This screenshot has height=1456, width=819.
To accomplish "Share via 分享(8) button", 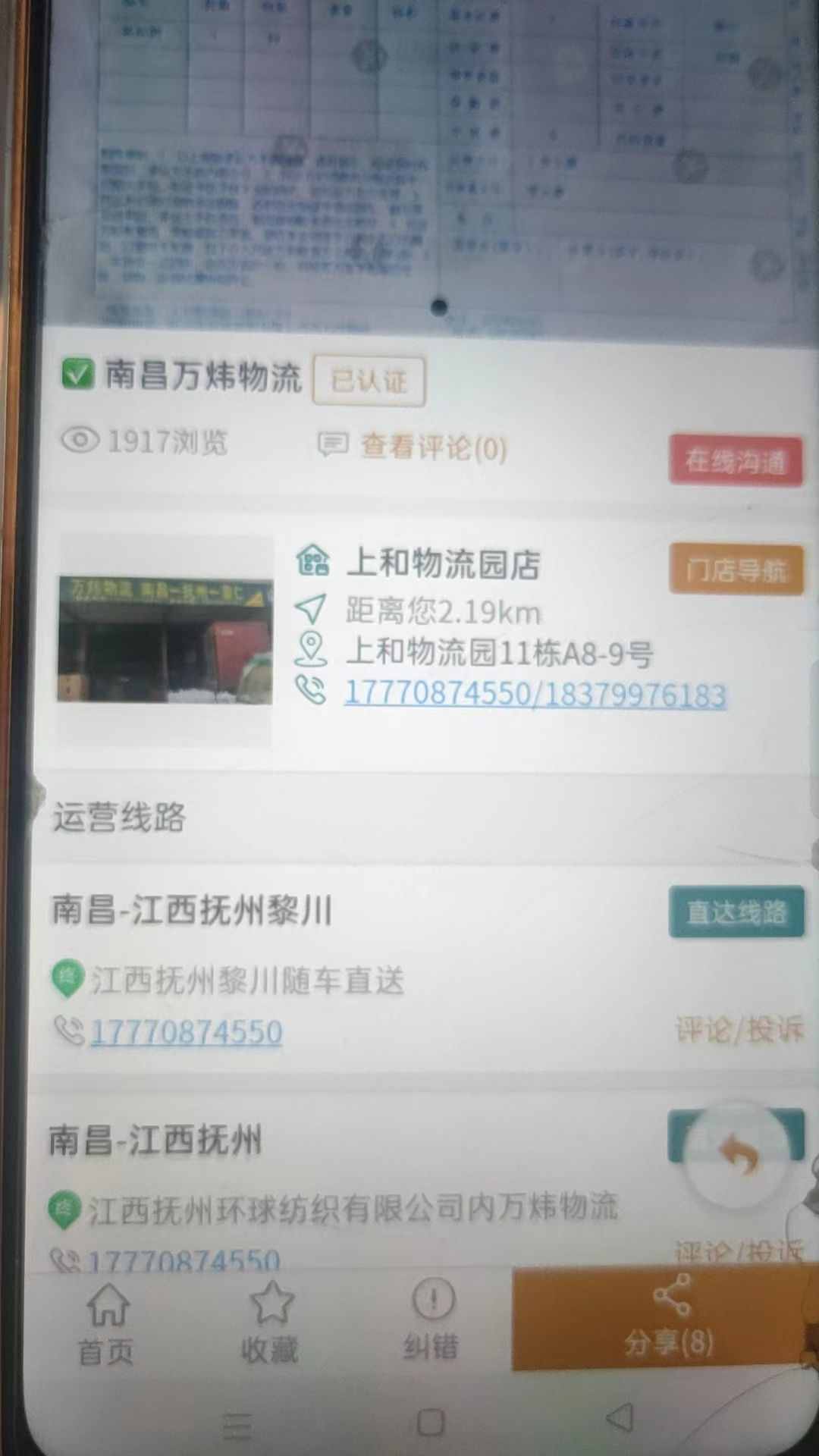I will click(x=666, y=1319).
